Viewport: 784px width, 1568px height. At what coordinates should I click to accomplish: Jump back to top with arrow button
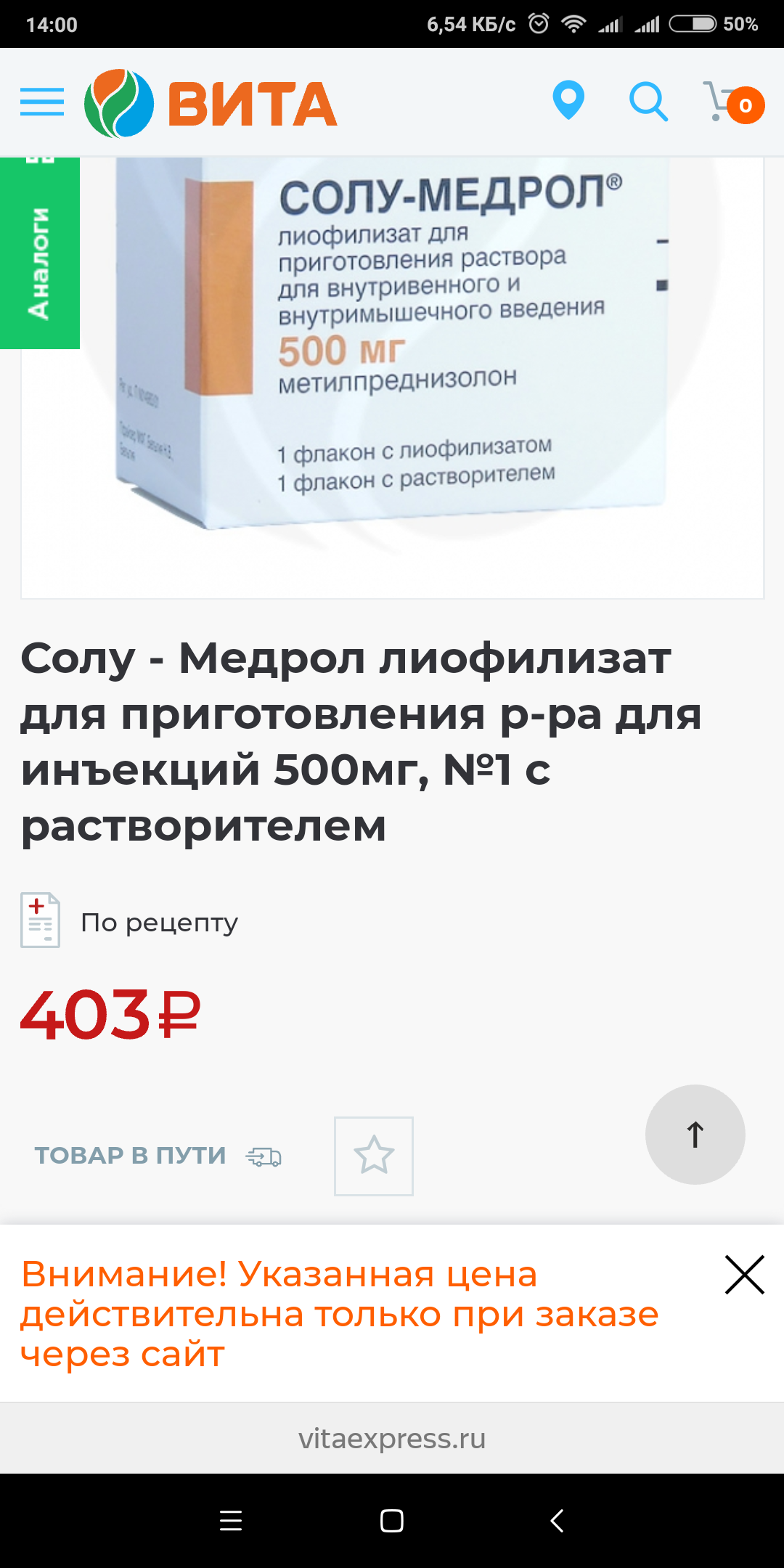click(x=695, y=1134)
